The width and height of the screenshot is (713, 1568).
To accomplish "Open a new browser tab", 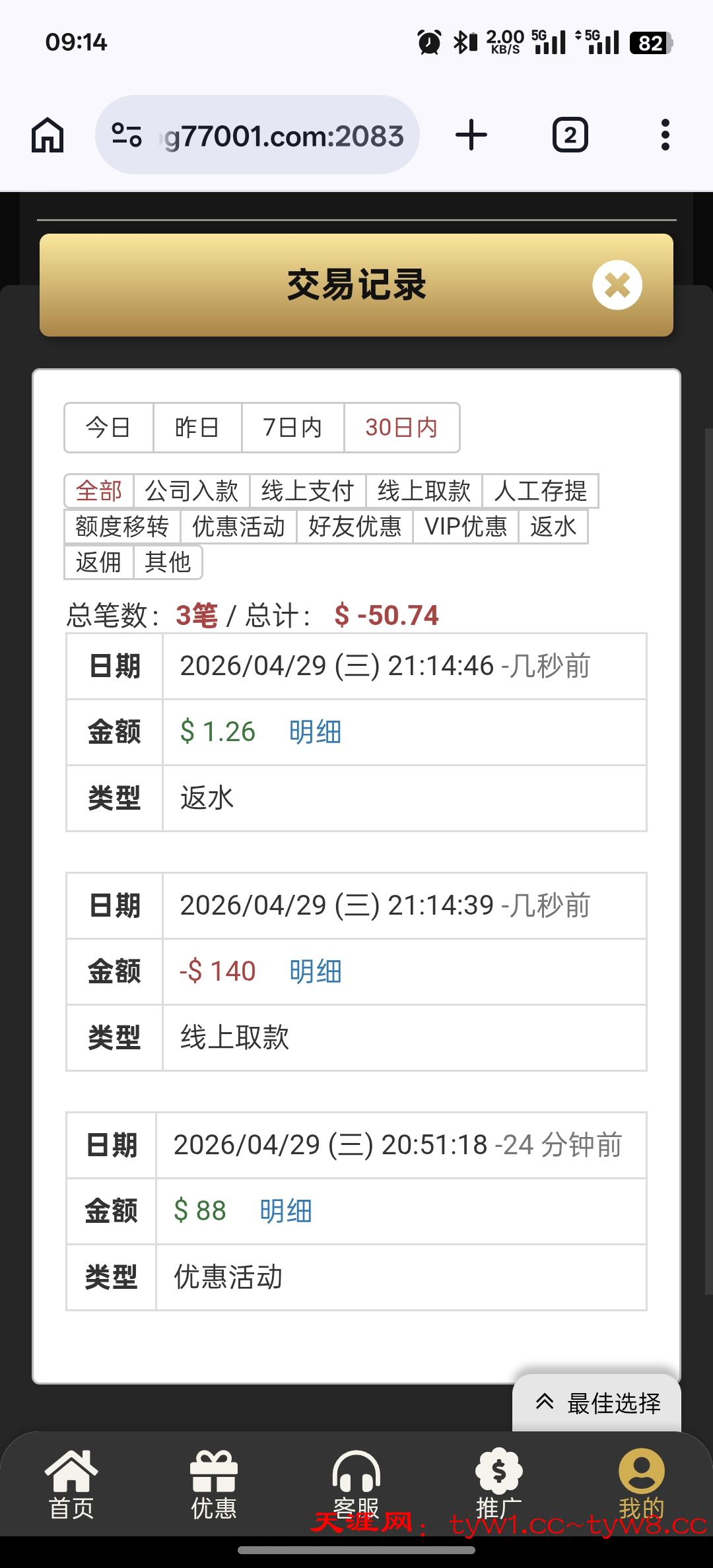I will coord(471,135).
